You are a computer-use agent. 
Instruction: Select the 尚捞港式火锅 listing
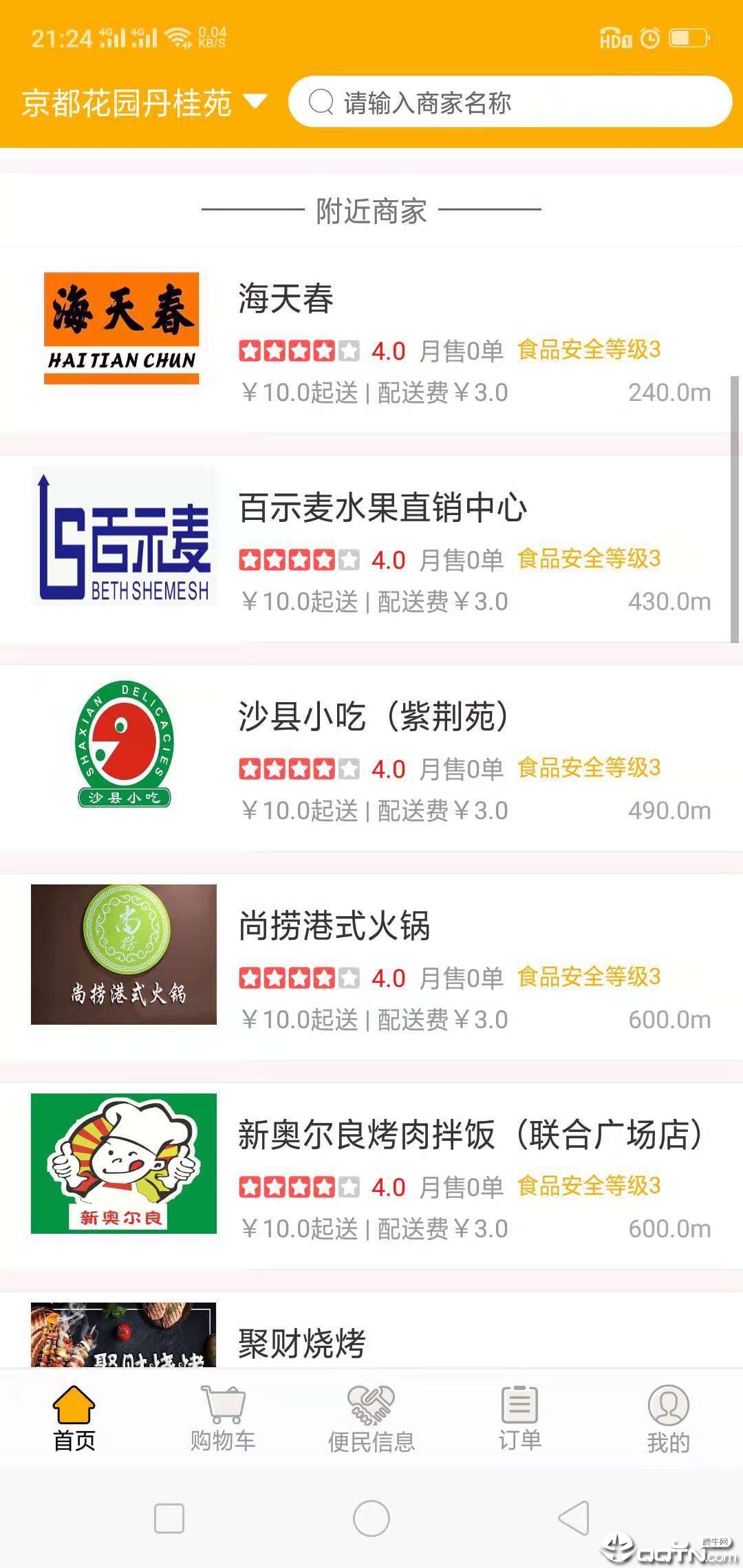[x=371, y=967]
